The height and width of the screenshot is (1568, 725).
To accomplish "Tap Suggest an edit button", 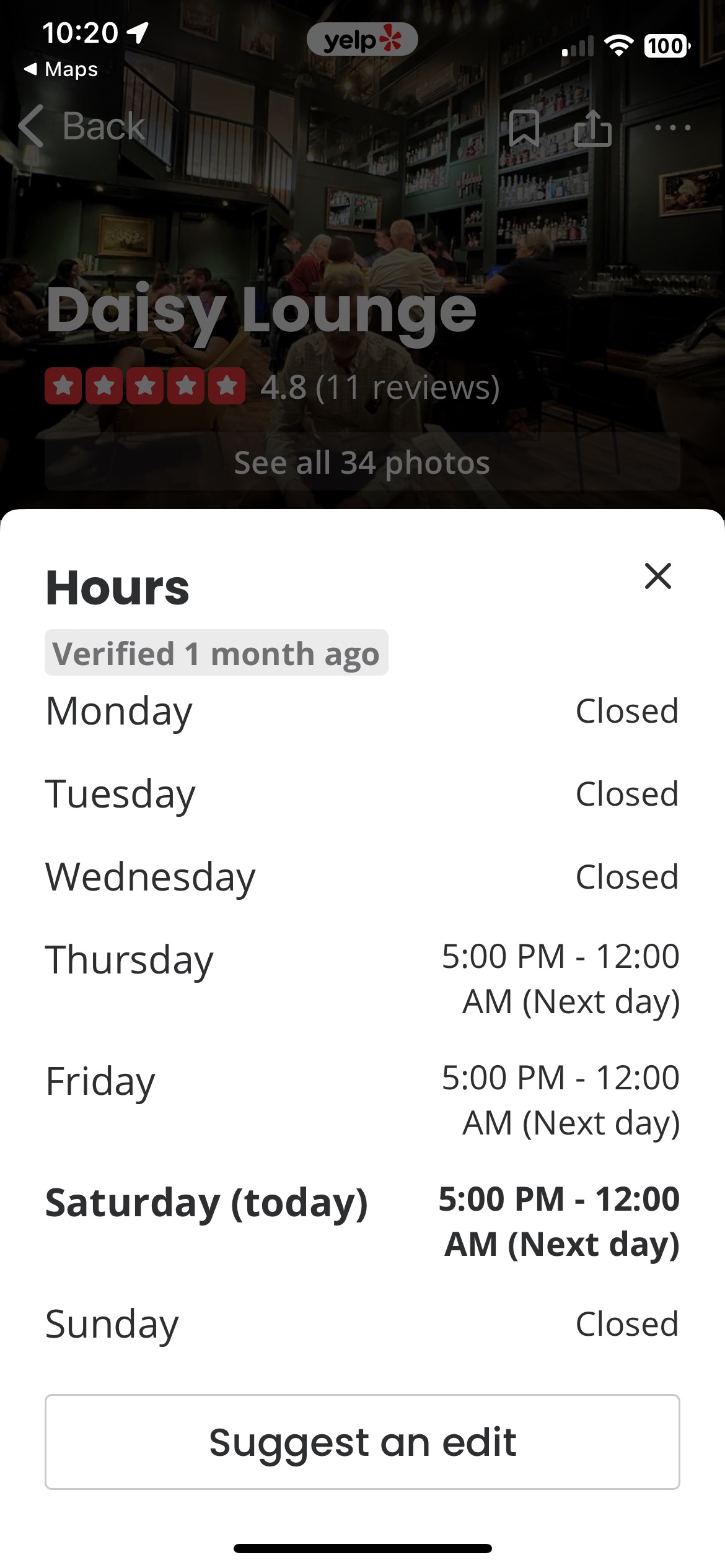I will point(362,1442).
